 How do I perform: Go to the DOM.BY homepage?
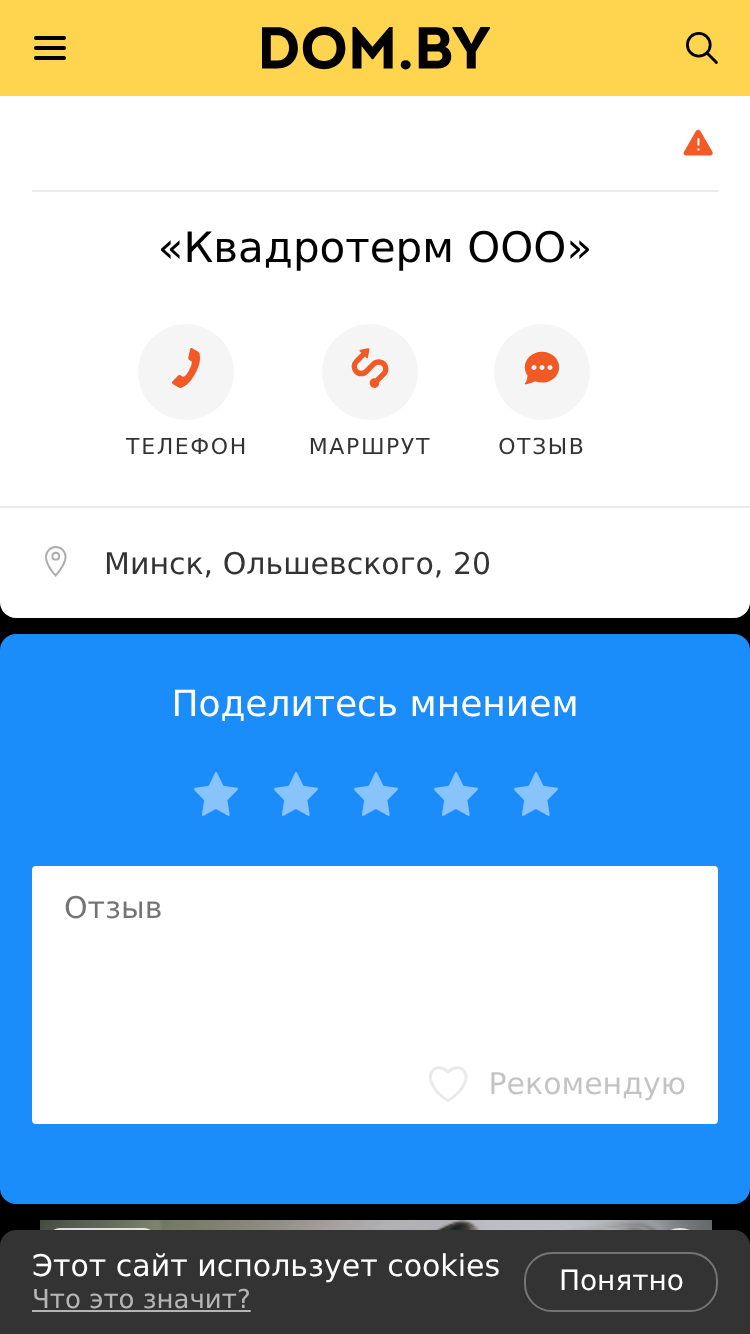coord(375,48)
